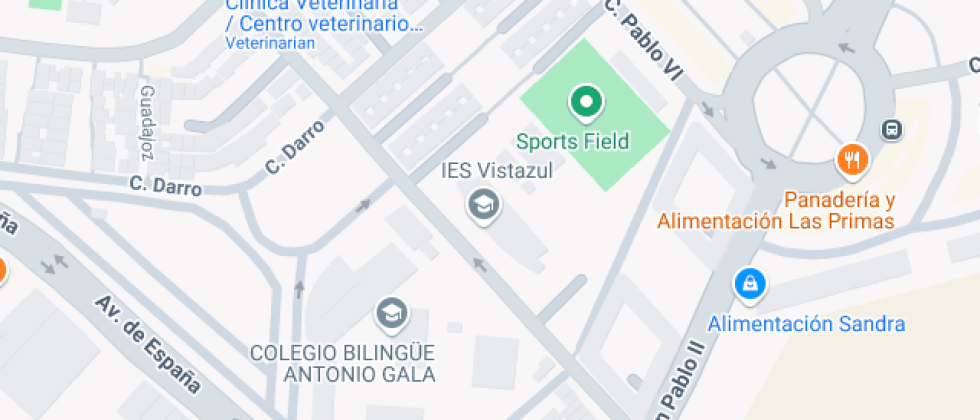This screenshot has width=980, height=420.
Task: Select the Alimentación Sandra shop marker
Action: pos(749,284)
